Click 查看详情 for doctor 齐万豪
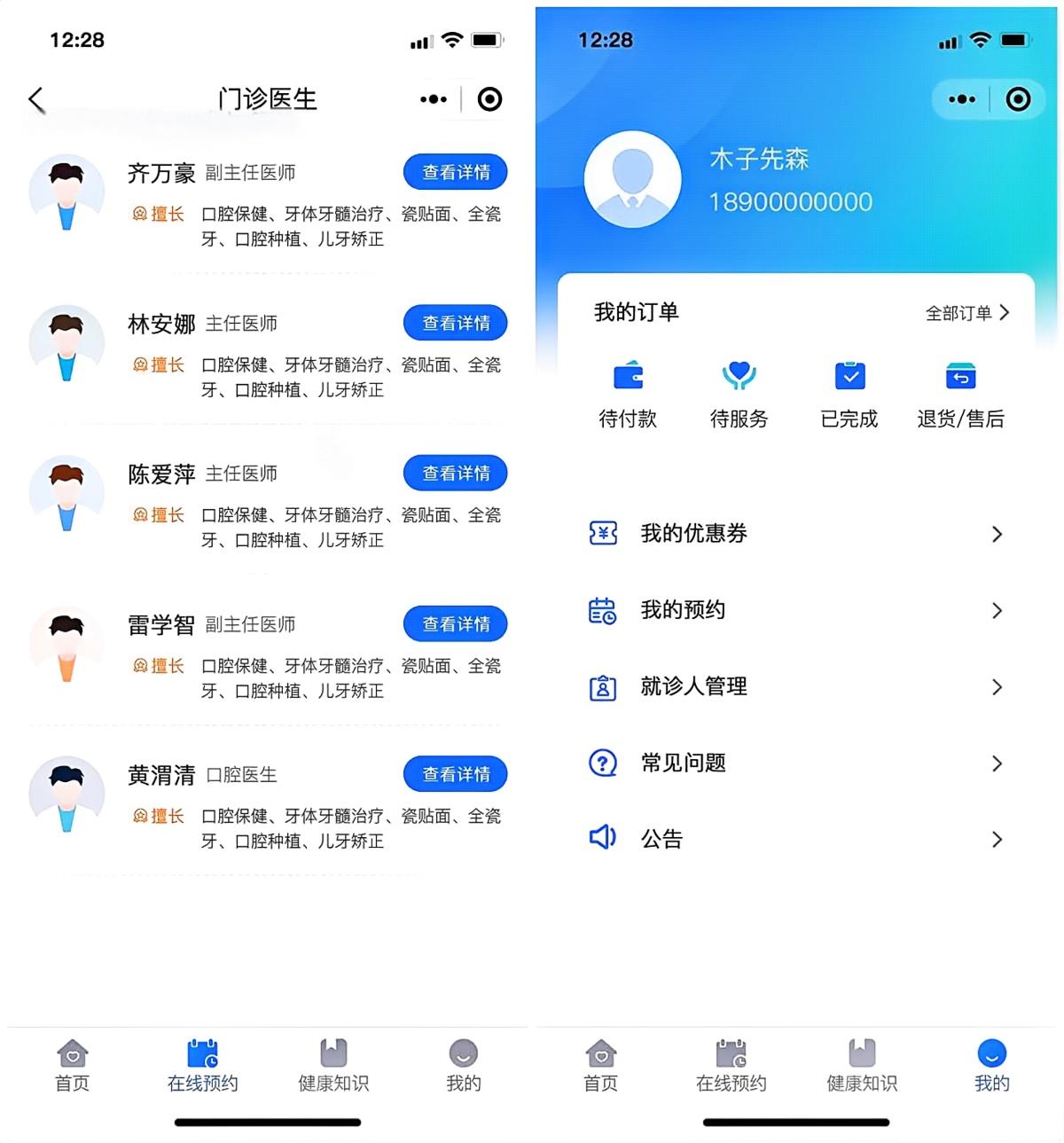 click(x=455, y=172)
